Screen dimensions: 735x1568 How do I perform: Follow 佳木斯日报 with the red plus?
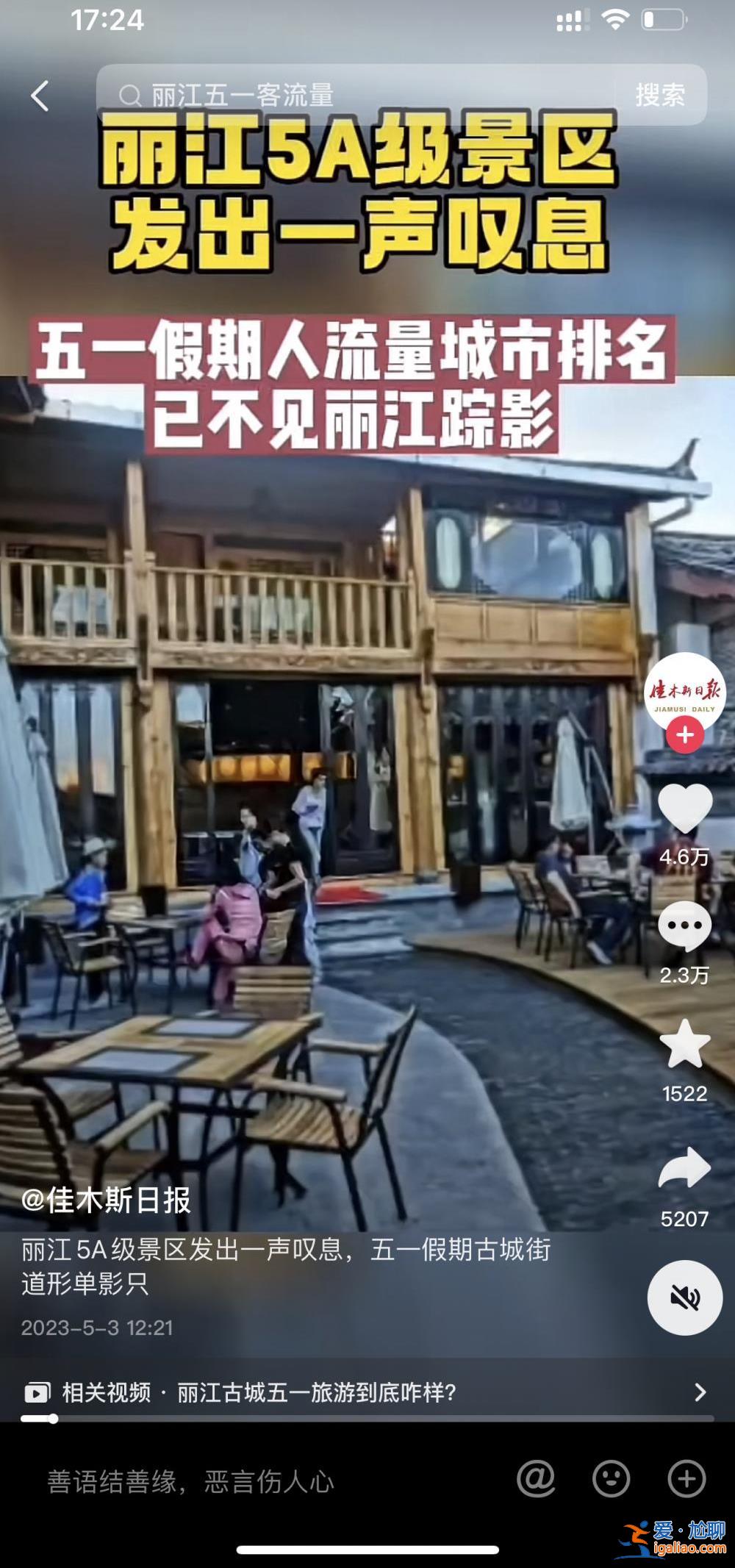tap(685, 734)
